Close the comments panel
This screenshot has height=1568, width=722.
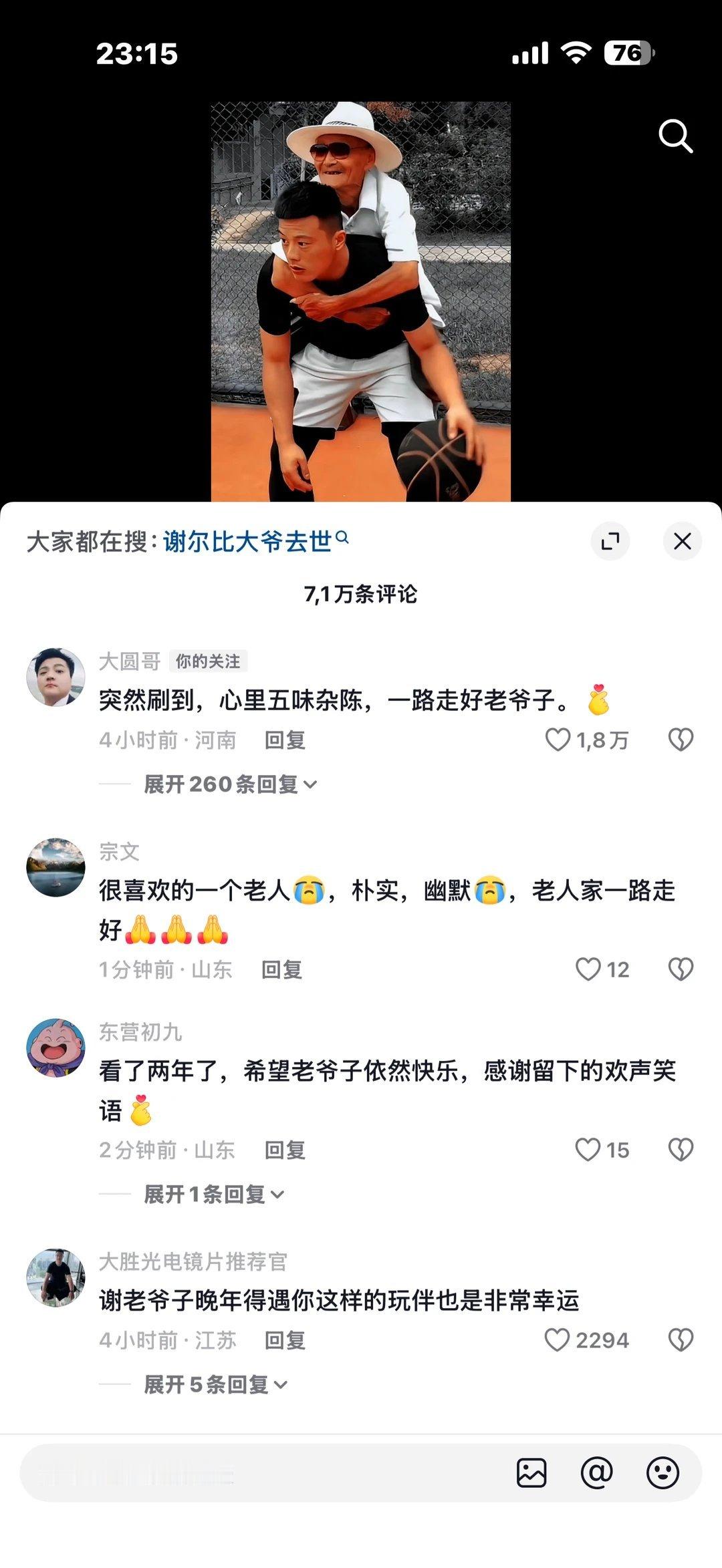coord(681,542)
